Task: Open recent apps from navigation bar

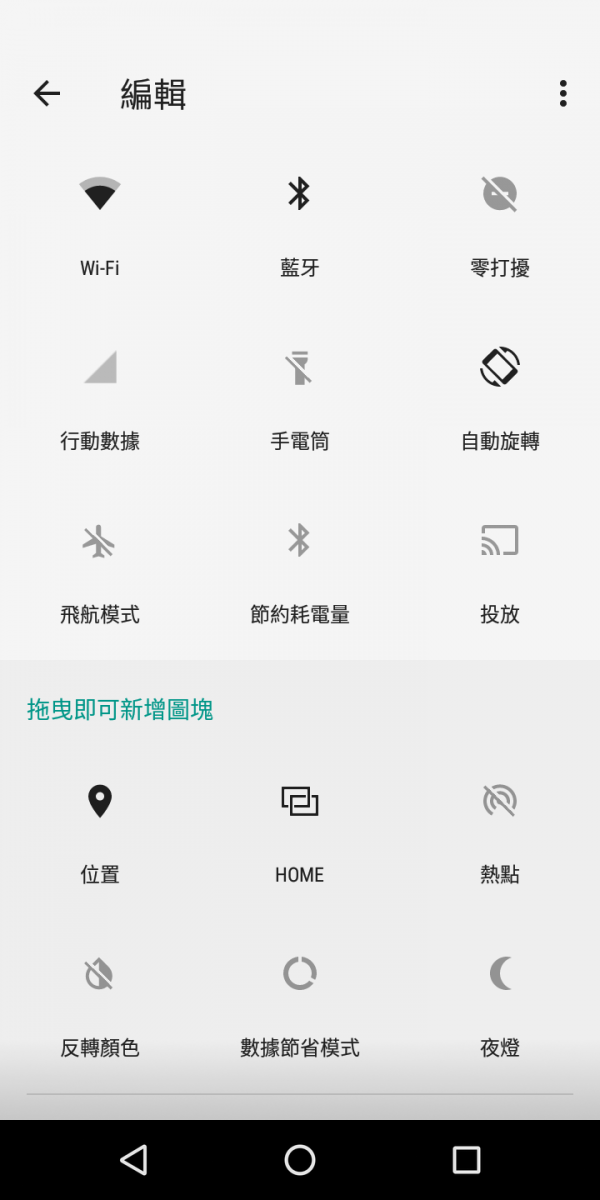Action: click(466, 1160)
